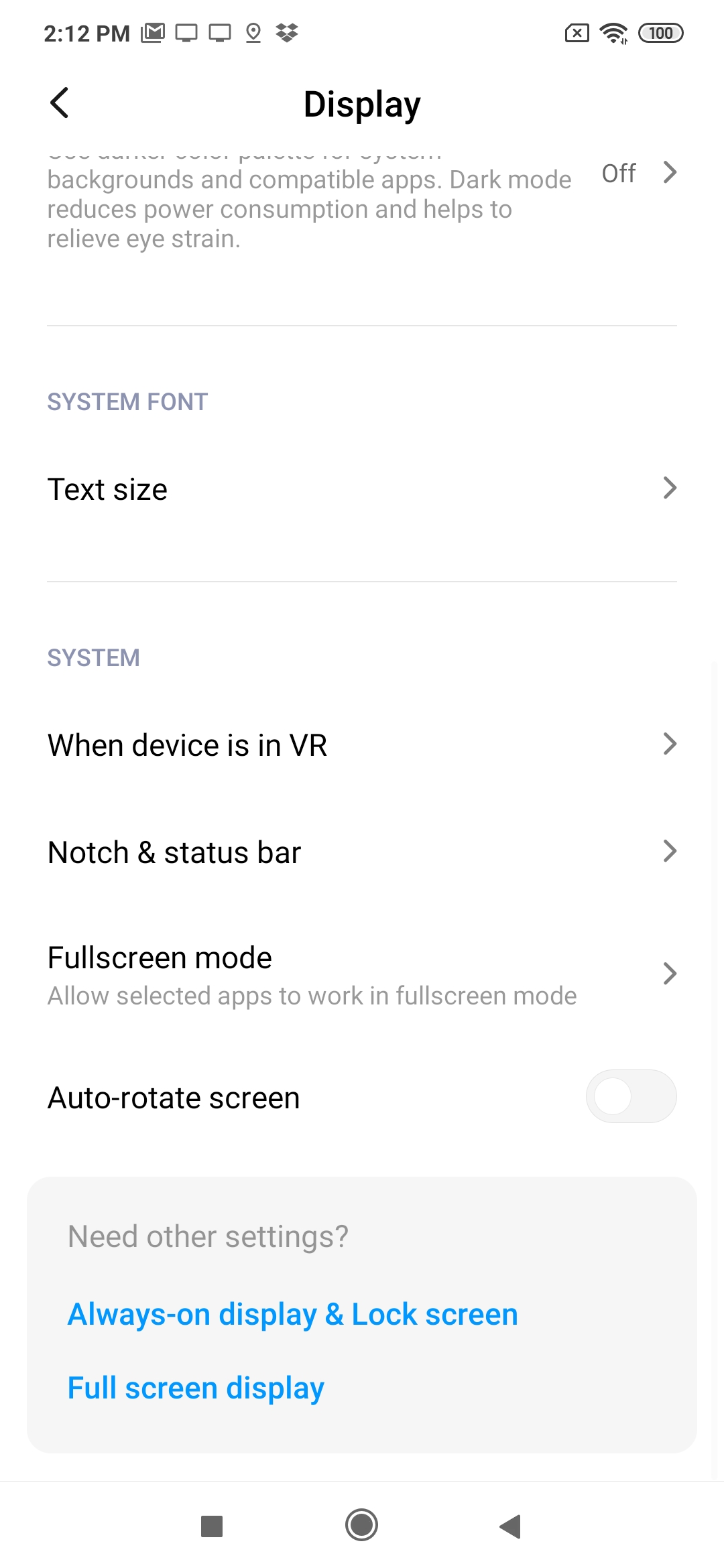The height and width of the screenshot is (1568, 724).
Task: Open Full screen display link
Action: 196,1388
